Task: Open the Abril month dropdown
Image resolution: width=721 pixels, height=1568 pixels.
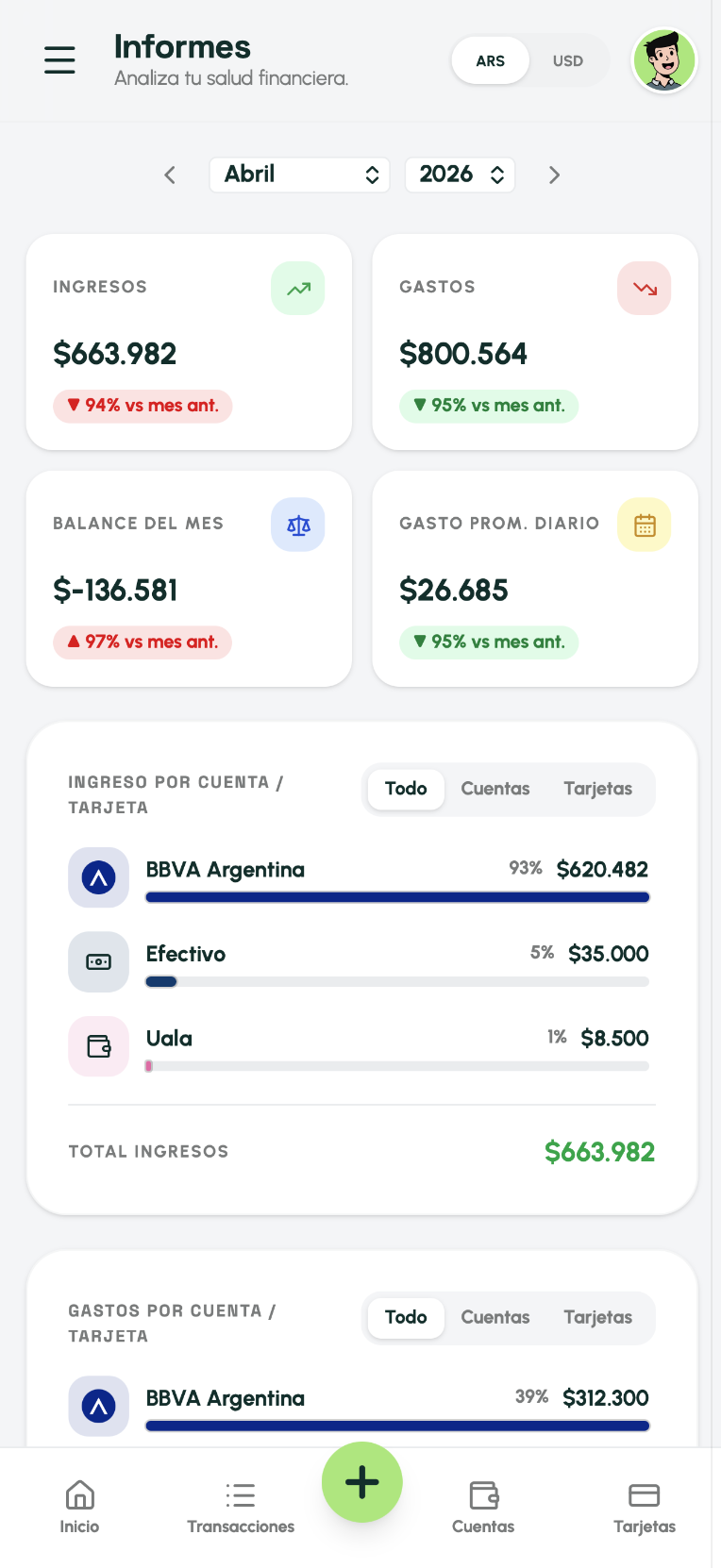Action: tap(300, 175)
